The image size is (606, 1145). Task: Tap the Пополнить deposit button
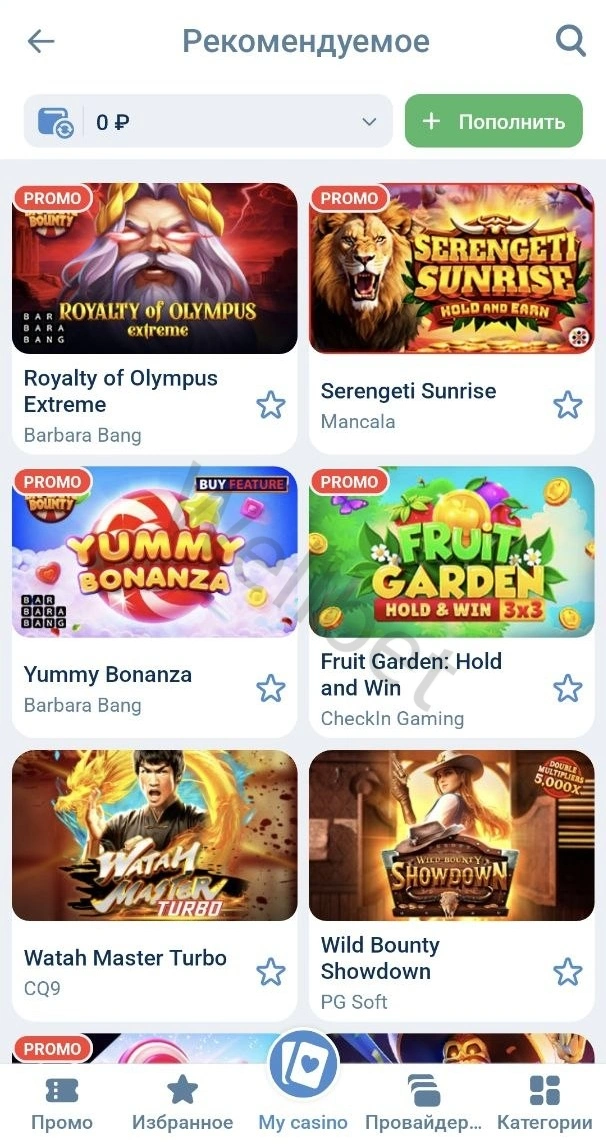pyautogui.click(x=493, y=122)
